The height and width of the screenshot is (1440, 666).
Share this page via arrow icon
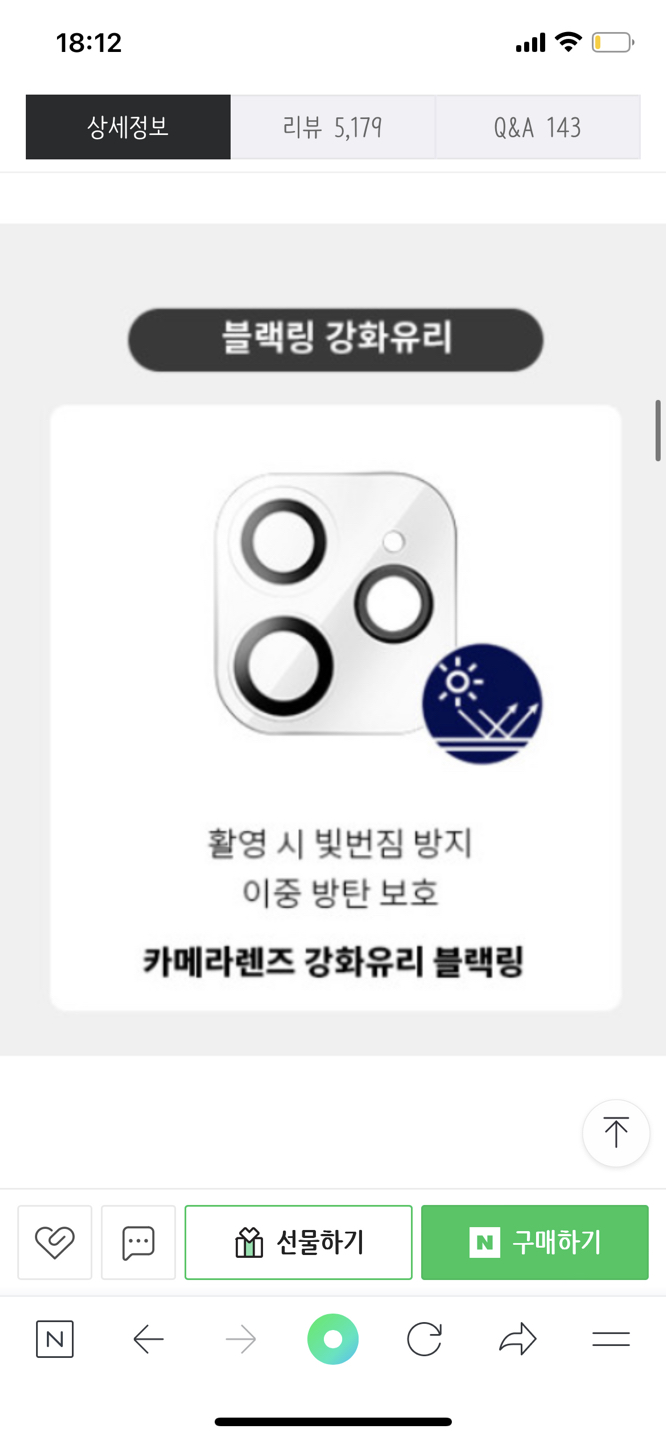point(517,1339)
